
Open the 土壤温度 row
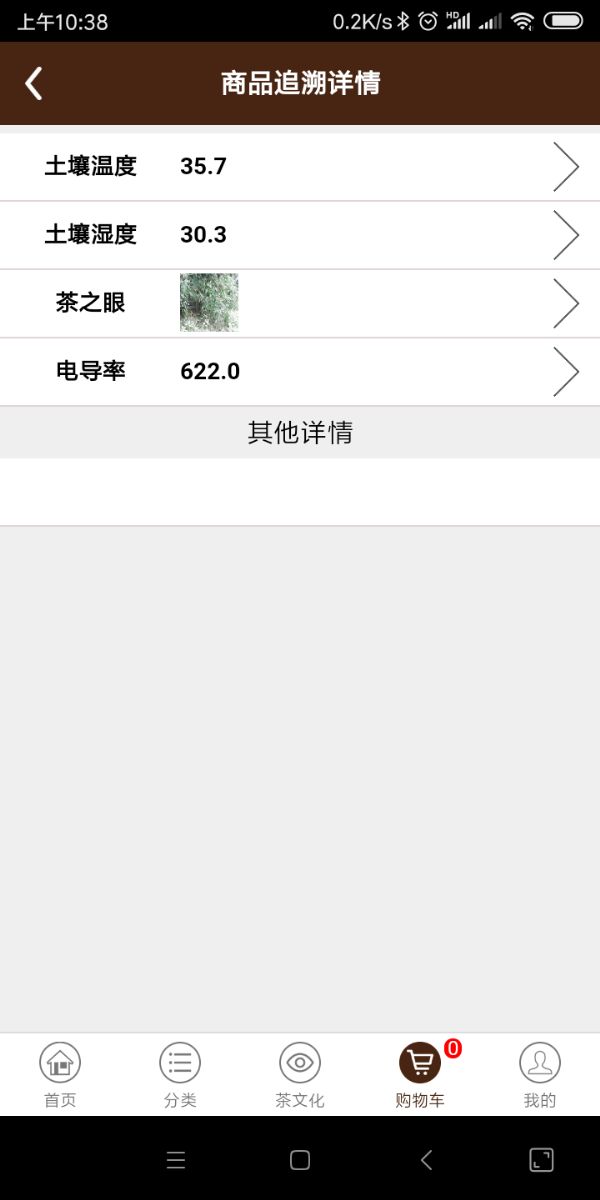300,167
